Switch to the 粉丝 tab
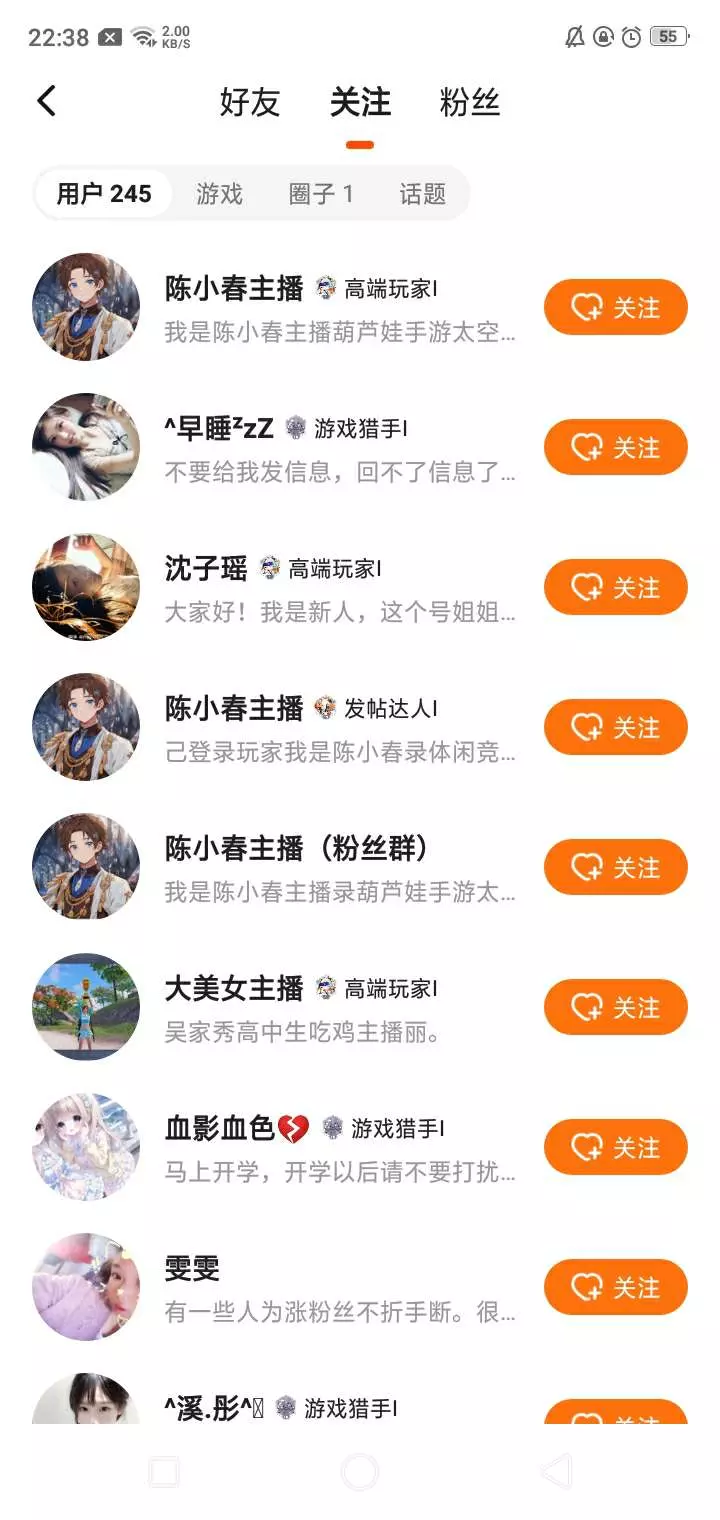The width and height of the screenshot is (720, 1520). click(x=469, y=102)
